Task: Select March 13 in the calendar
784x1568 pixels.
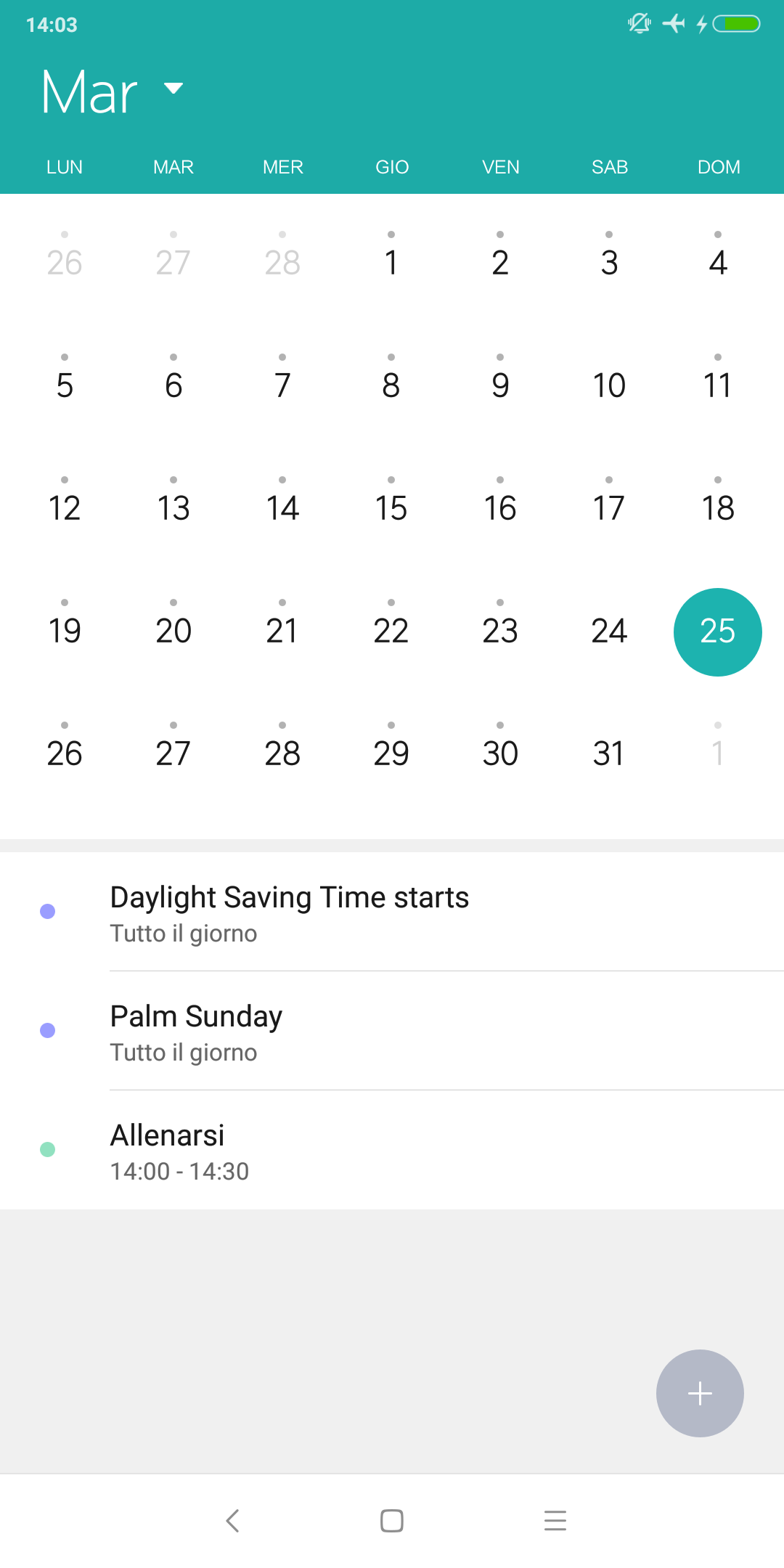Action: click(x=173, y=508)
